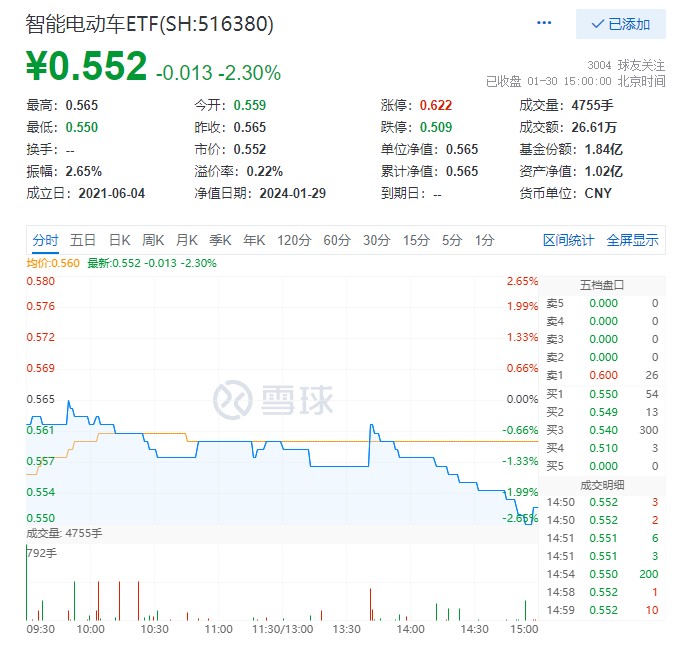View the 30分 chart
Image resolution: width=688 pixels, height=664 pixels.
pos(376,240)
